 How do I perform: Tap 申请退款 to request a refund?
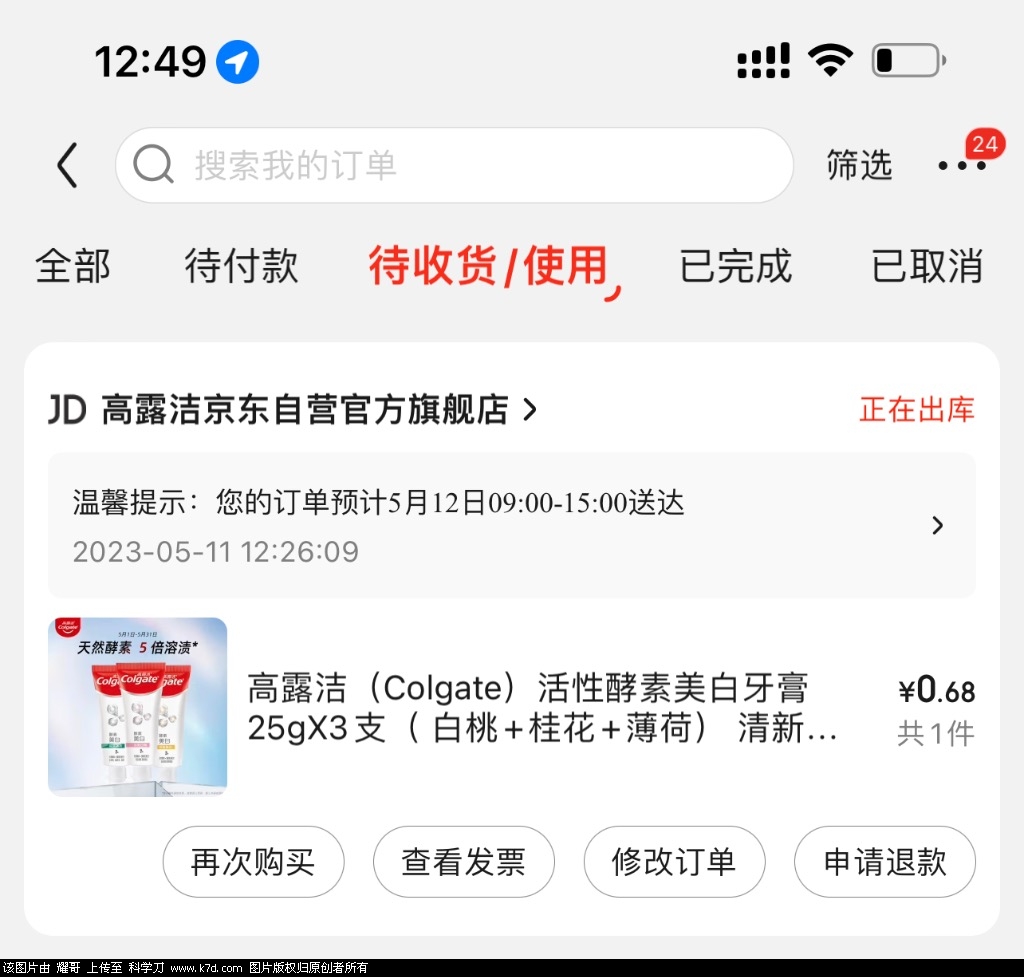(x=884, y=862)
